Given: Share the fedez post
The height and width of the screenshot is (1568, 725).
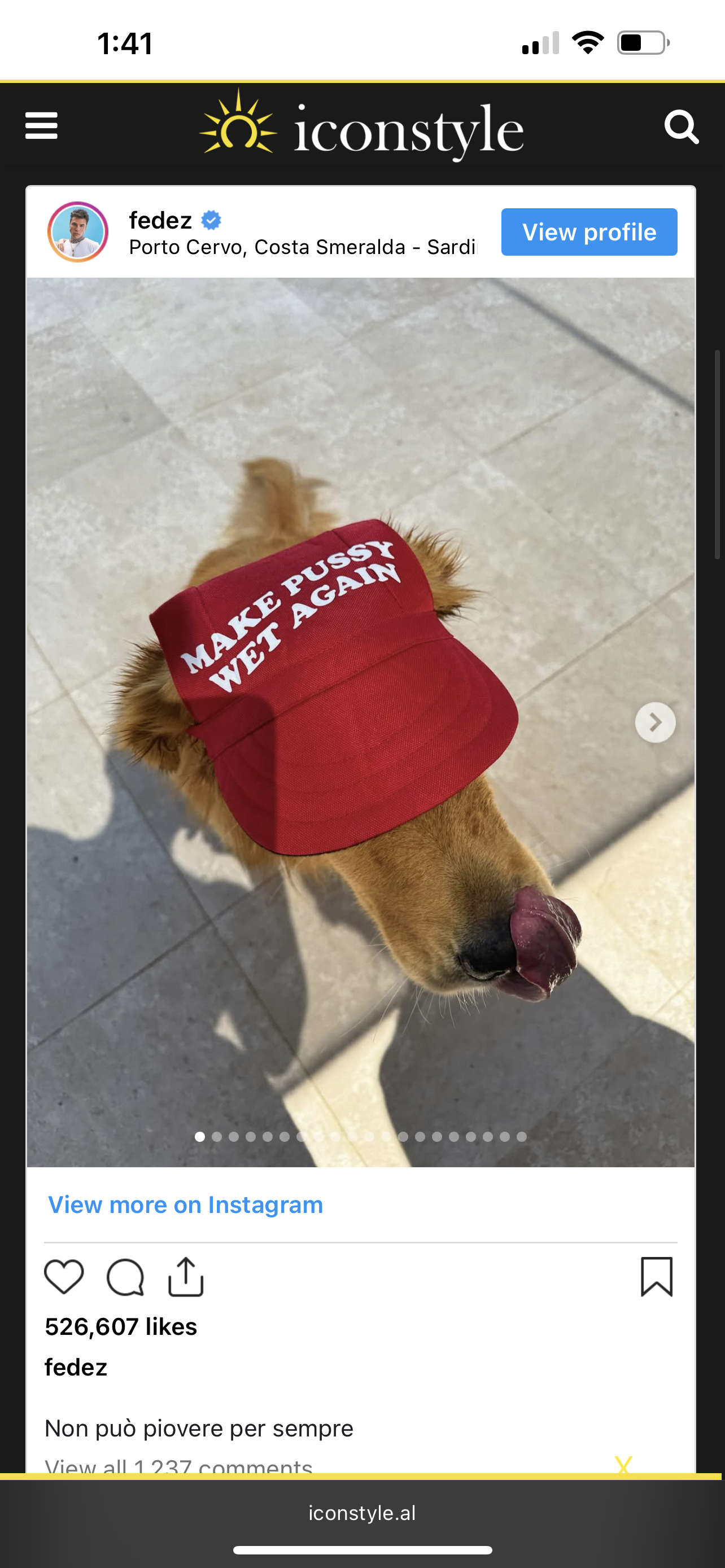Looking at the screenshot, I should (186, 1276).
